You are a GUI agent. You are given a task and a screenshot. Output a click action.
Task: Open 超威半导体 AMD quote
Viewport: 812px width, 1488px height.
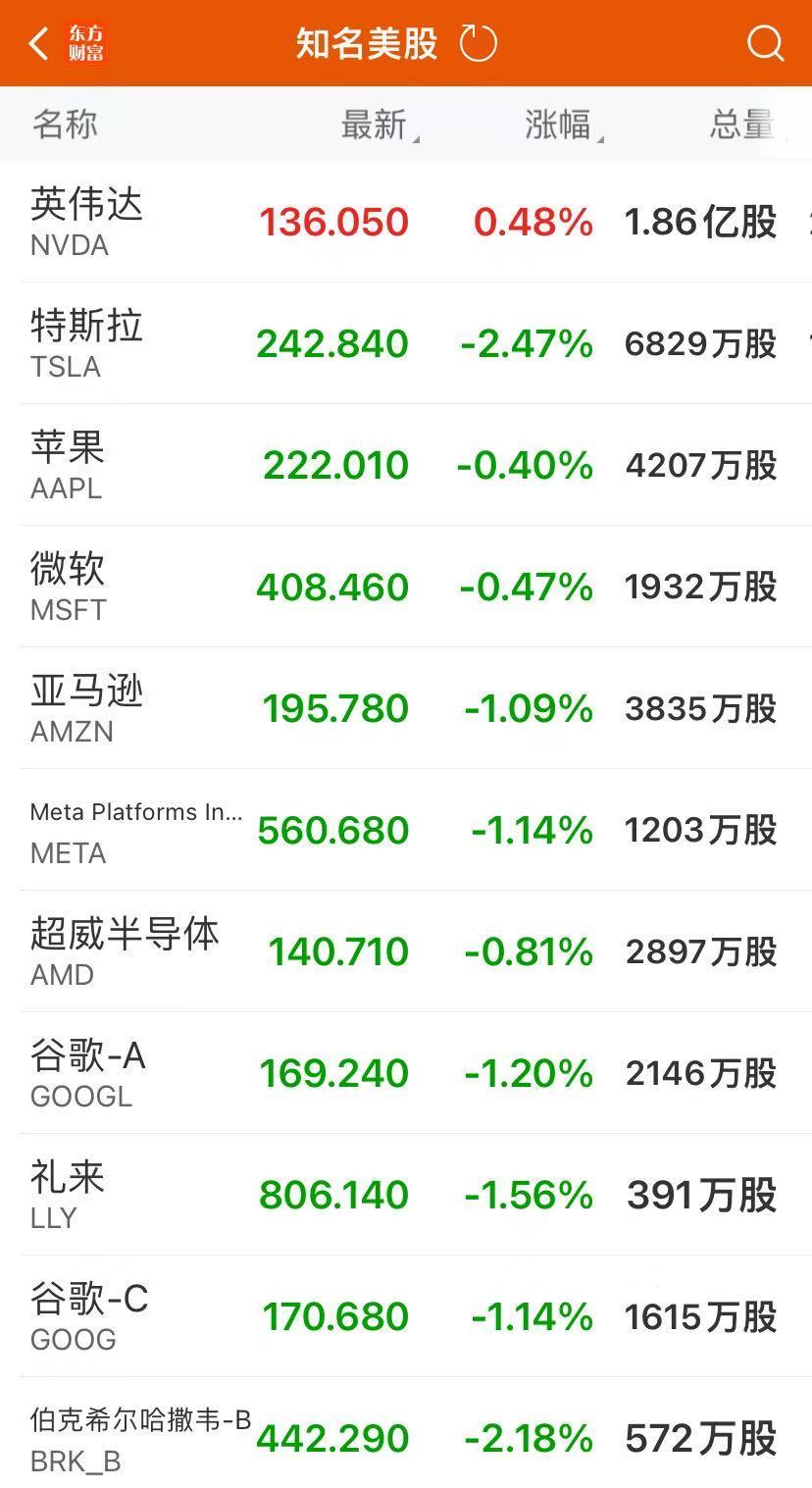point(124,951)
